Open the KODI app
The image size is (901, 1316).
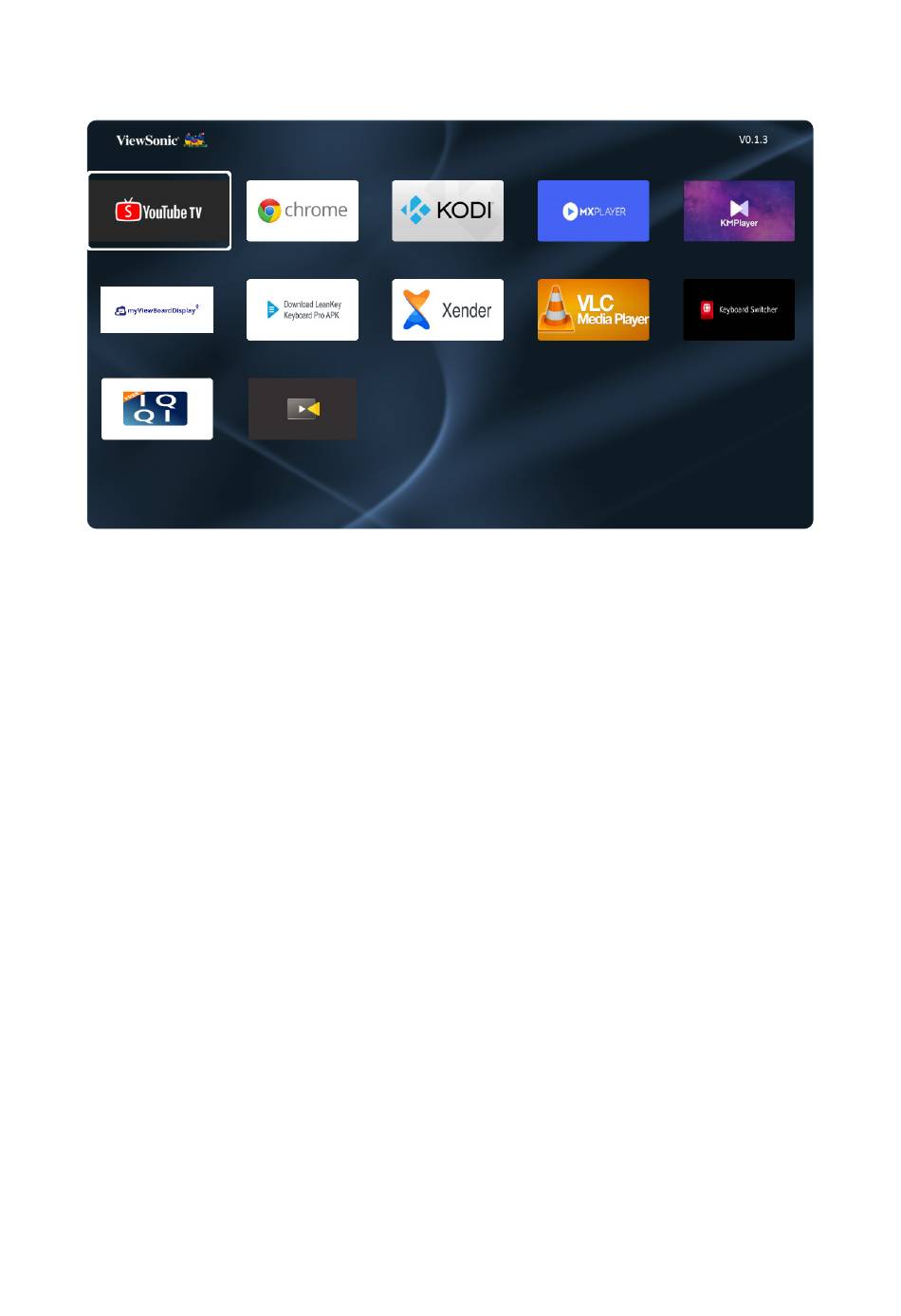point(448,211)
